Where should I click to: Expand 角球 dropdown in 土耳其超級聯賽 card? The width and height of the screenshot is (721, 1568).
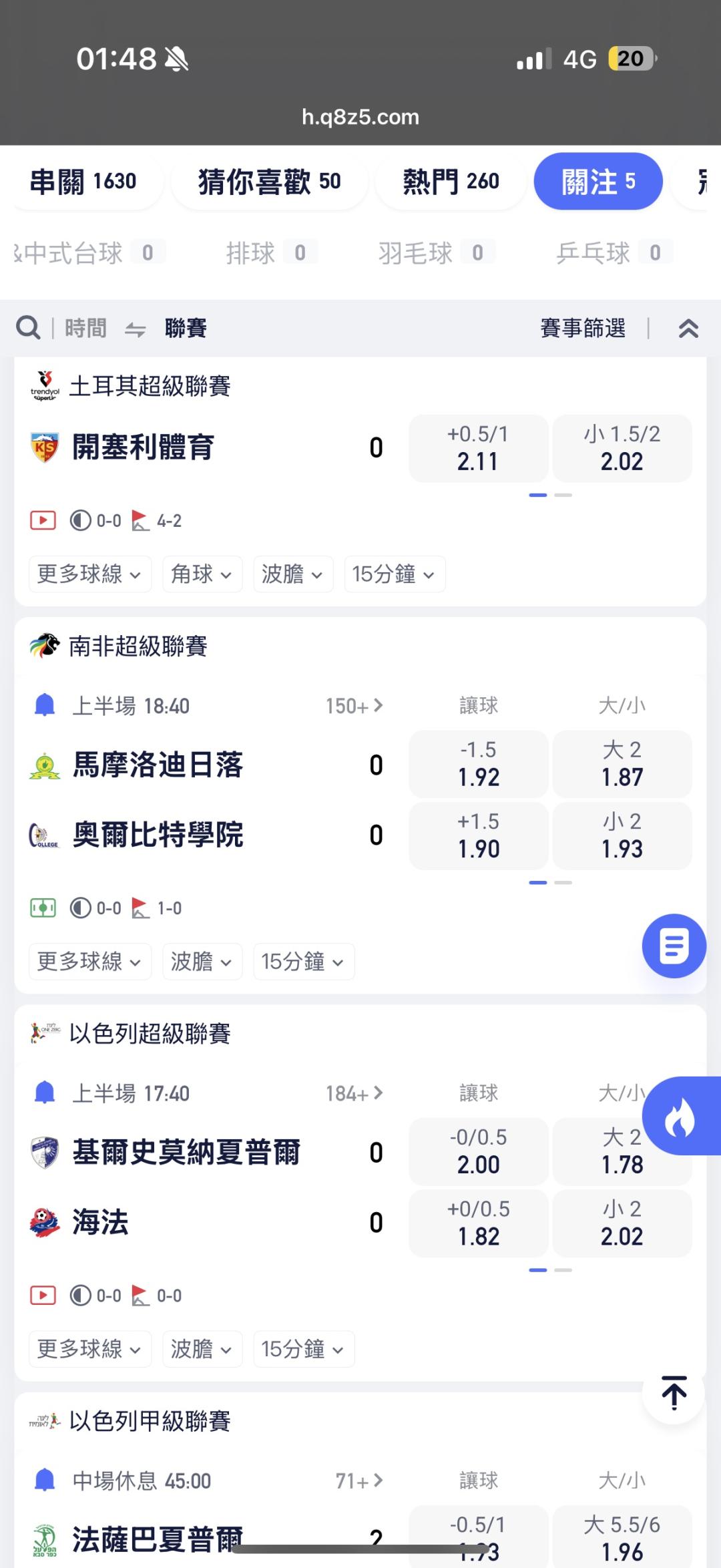pyautogui.click(x=202, y=574)
